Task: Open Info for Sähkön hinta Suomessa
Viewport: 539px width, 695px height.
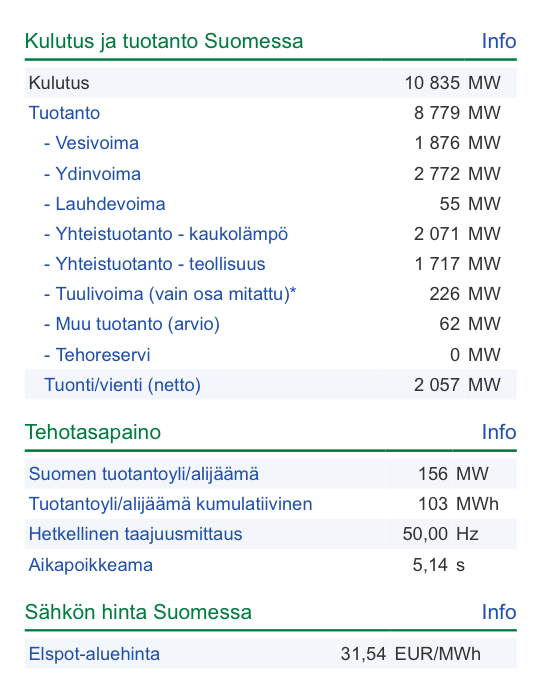Action: [499, 612]
